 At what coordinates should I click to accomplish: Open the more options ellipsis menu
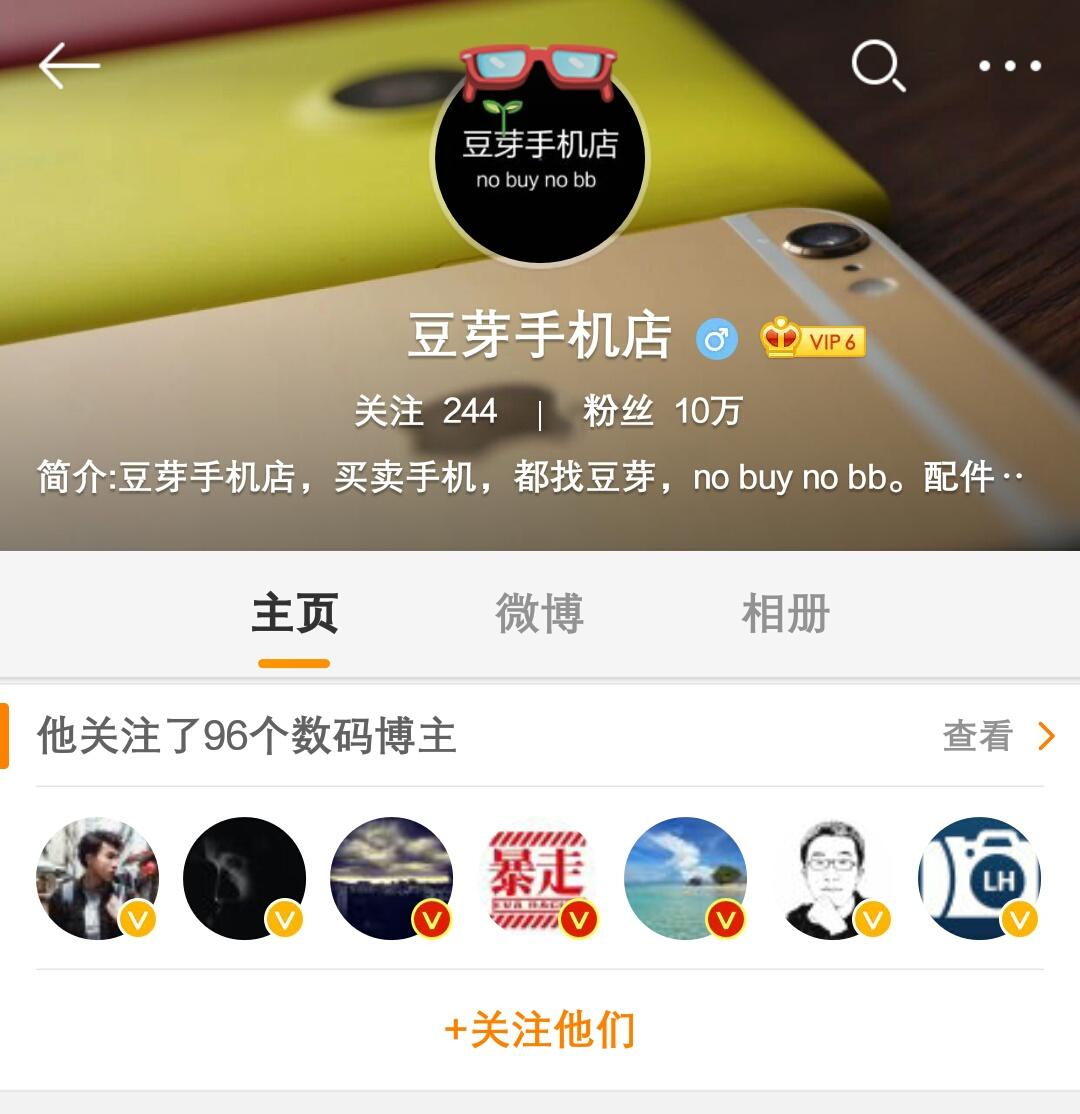(x=1012, y=66)
